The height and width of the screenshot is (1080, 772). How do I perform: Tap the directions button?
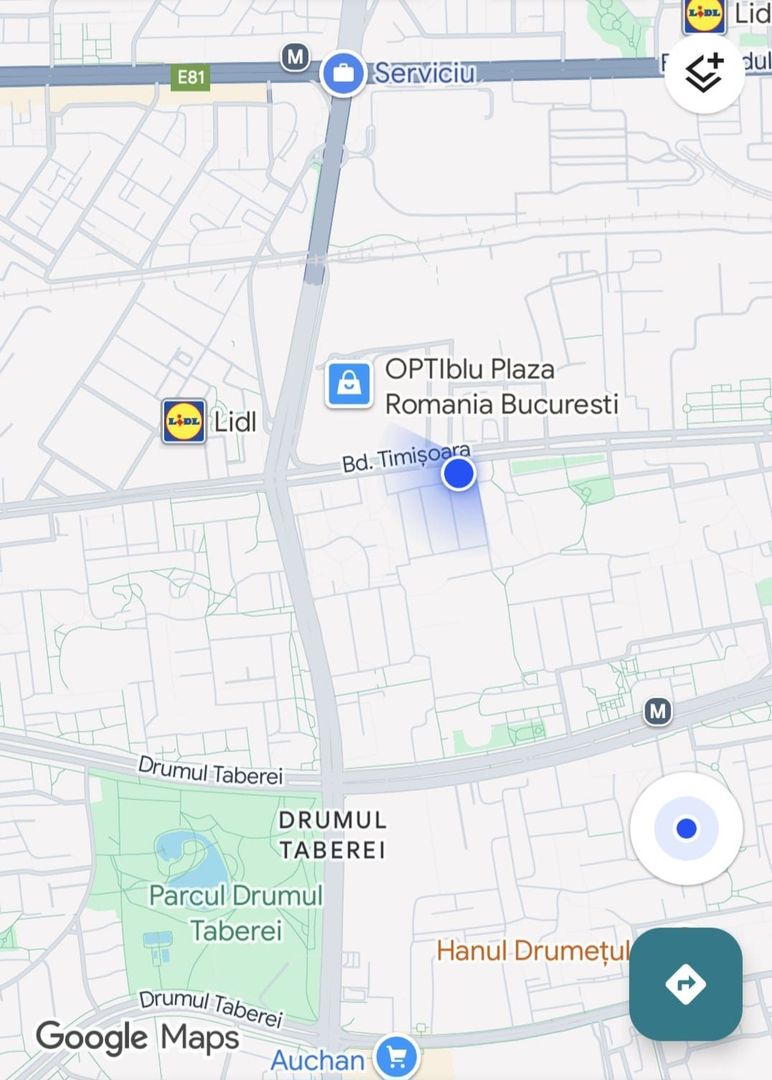click(x=686, y=984)
